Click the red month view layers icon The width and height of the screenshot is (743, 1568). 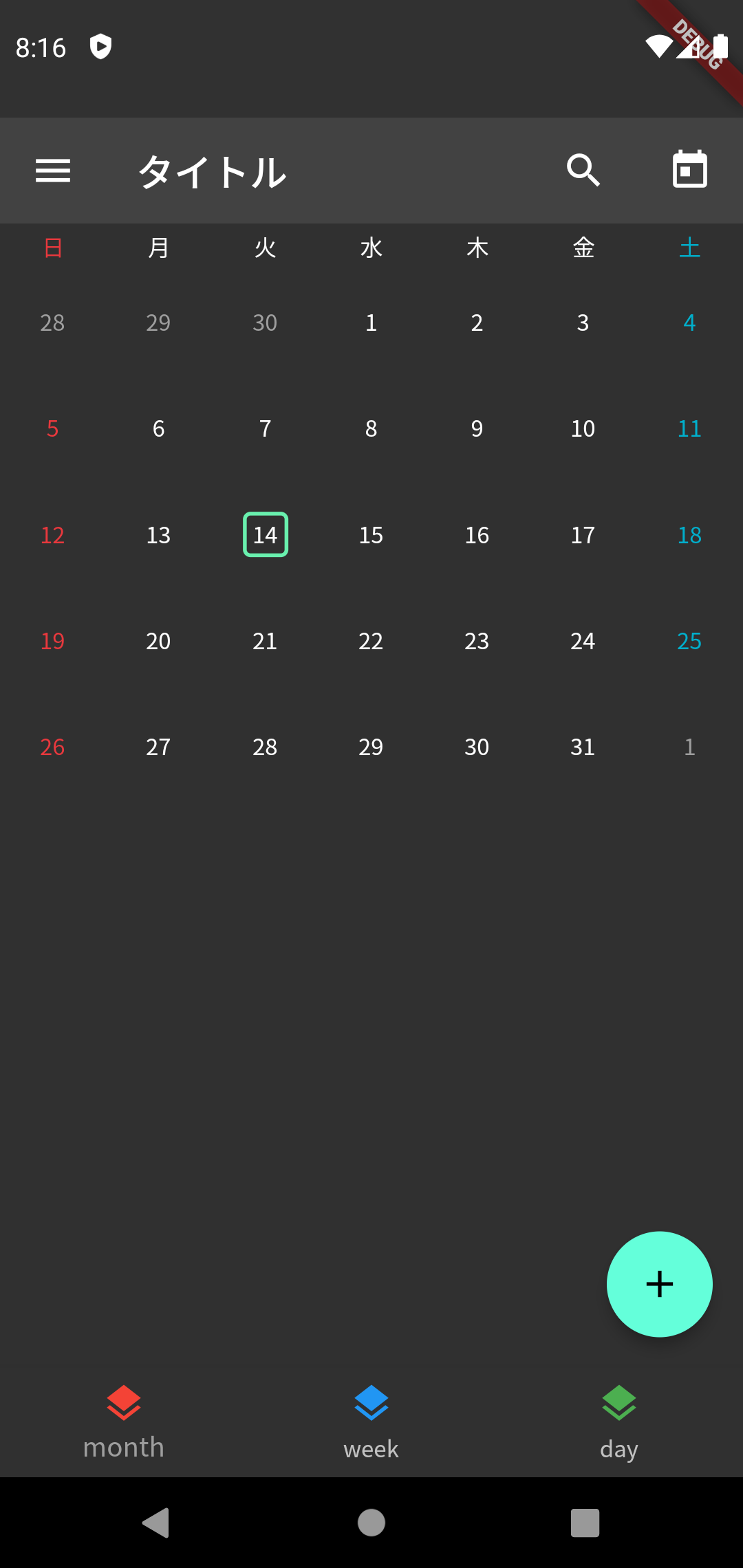click(x=124, y=1402)
